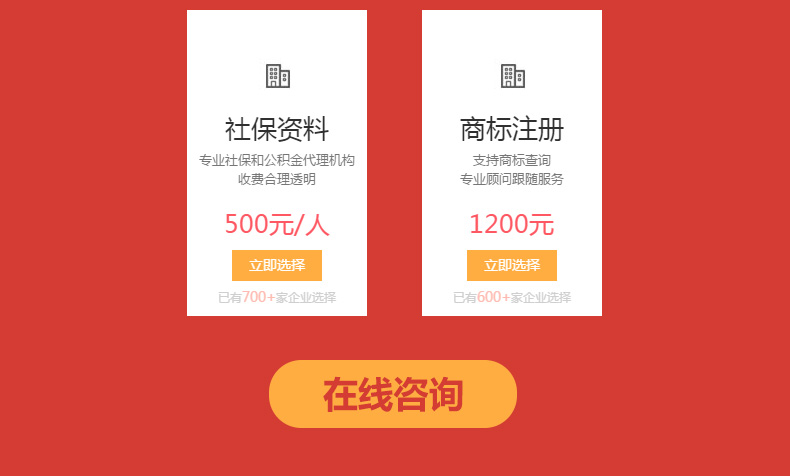Open the 社保资料 service card
Image resolution: width=790 pixels, height=476 pixels.
277,130
